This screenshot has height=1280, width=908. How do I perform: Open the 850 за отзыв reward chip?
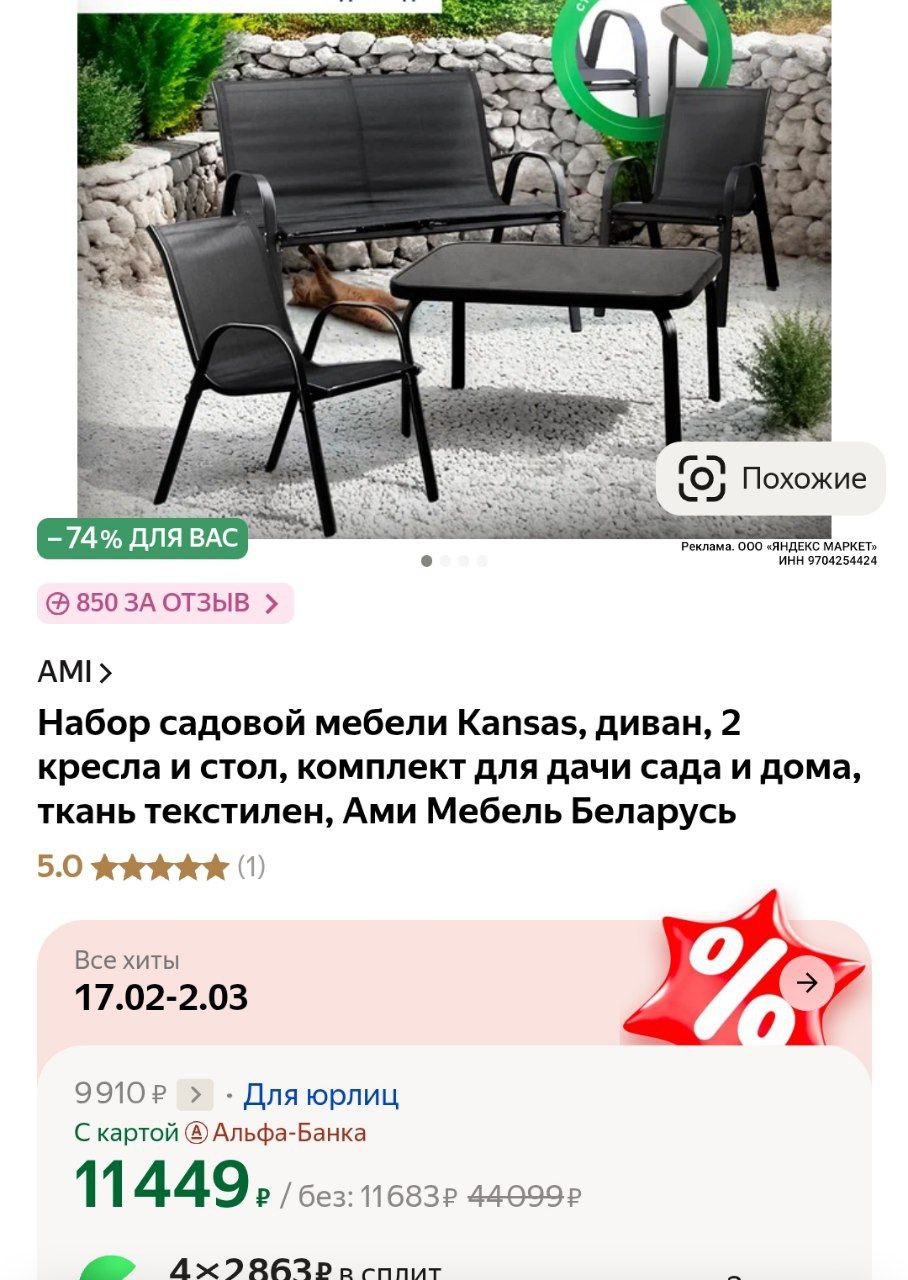click(x=165, y=603)
